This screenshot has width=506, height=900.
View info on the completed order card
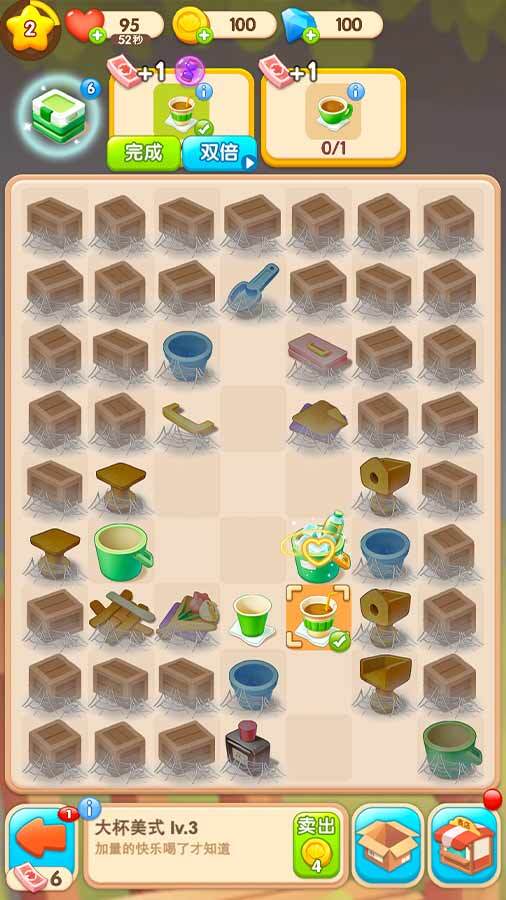[204, 91]
